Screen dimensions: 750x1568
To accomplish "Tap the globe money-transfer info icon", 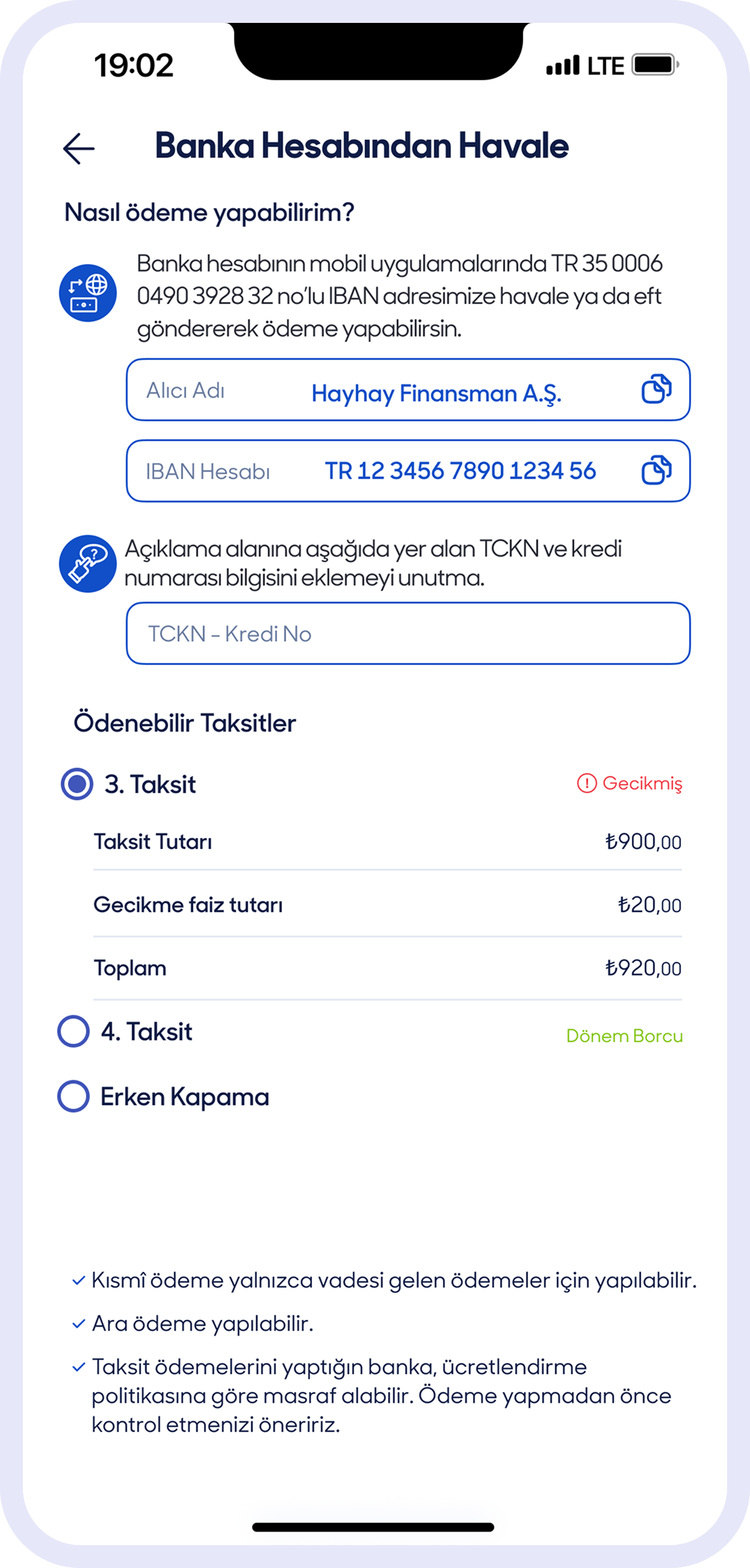I will tap(87, 290).
